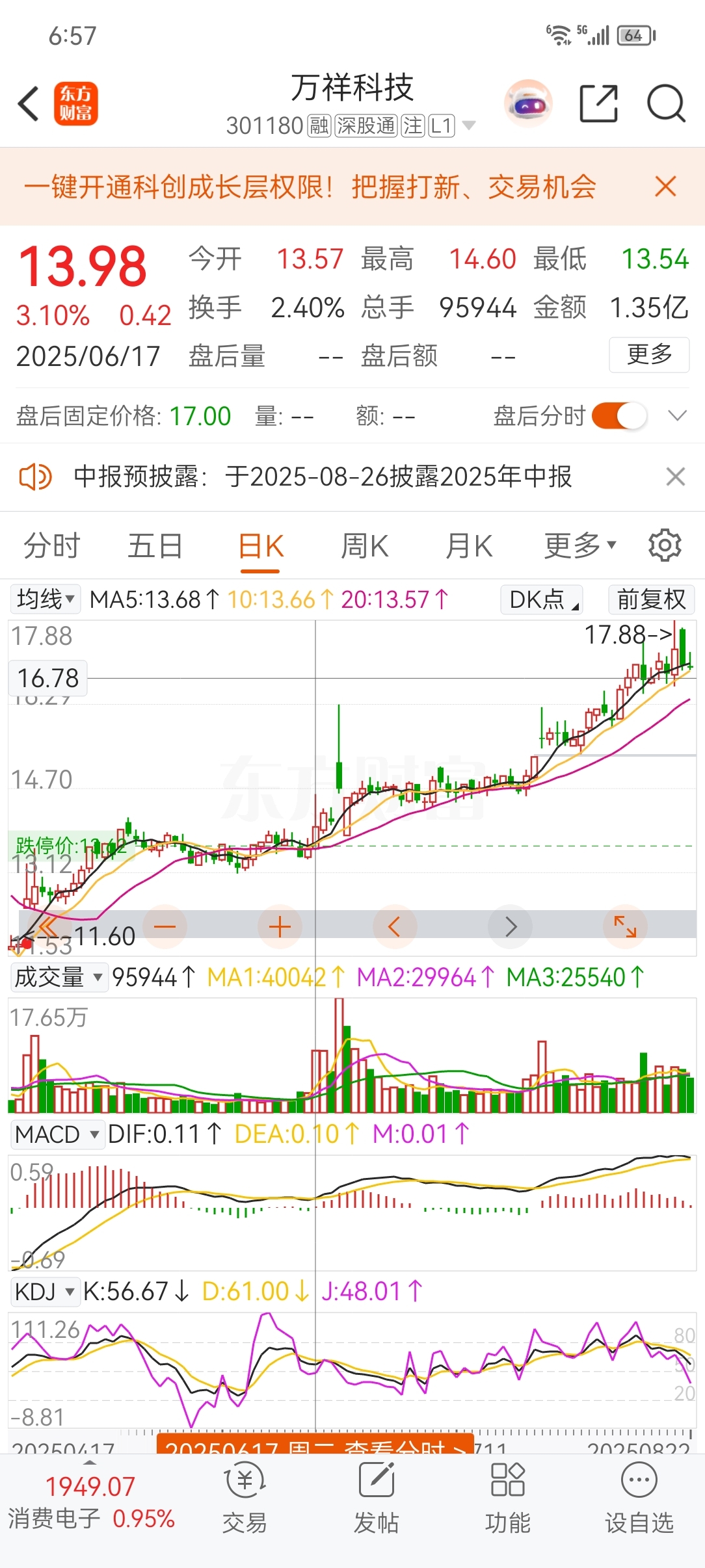Switch to the 分时 chart tab
The width and height of the screenshot is (705, 1568).
52,545
